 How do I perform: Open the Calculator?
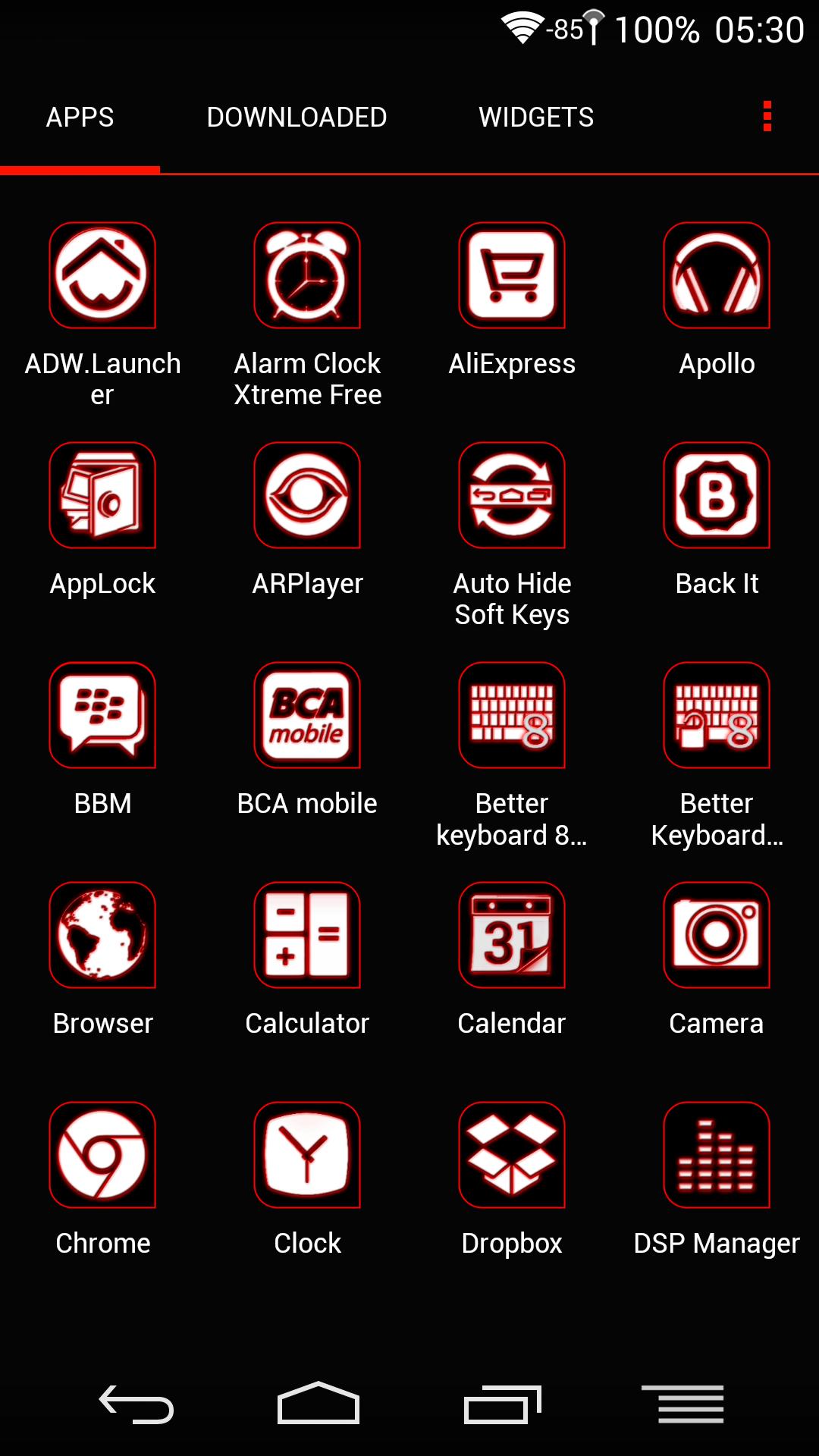(x=307, y=934)
